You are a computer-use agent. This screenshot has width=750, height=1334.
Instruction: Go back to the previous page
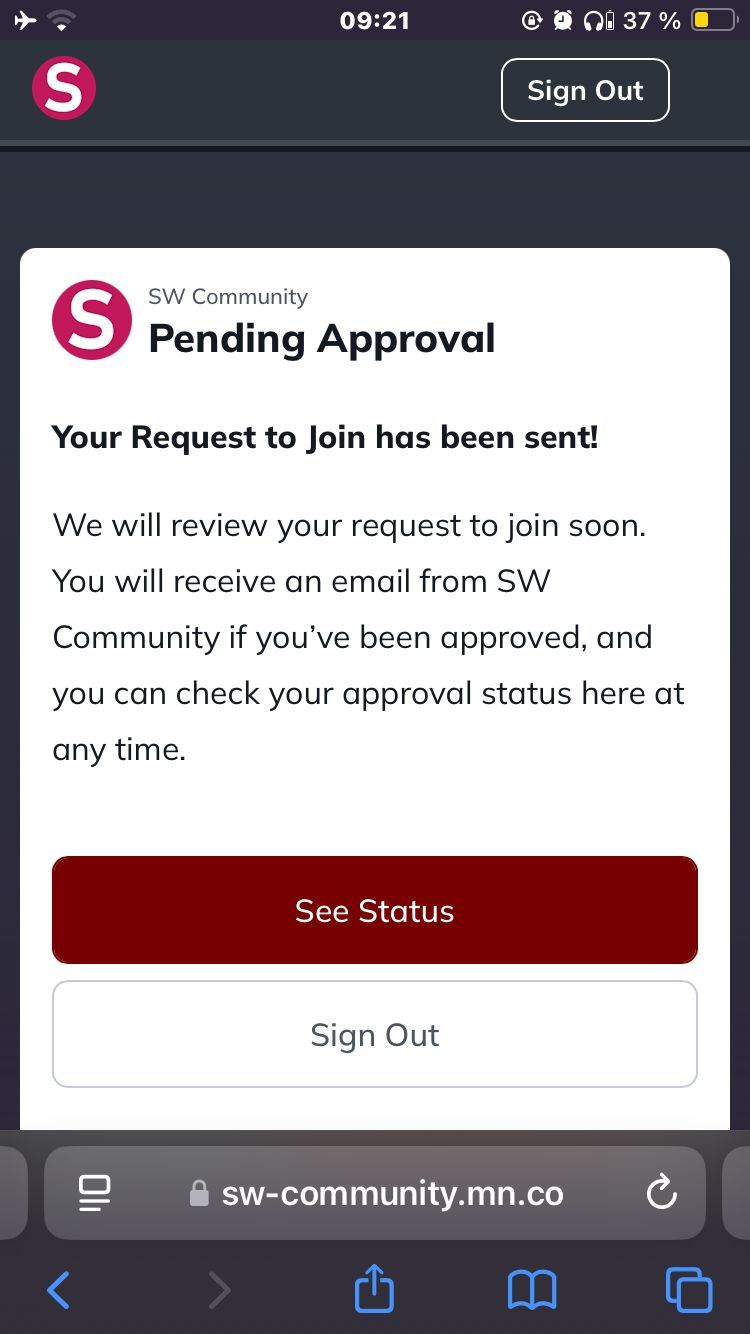58,1290
